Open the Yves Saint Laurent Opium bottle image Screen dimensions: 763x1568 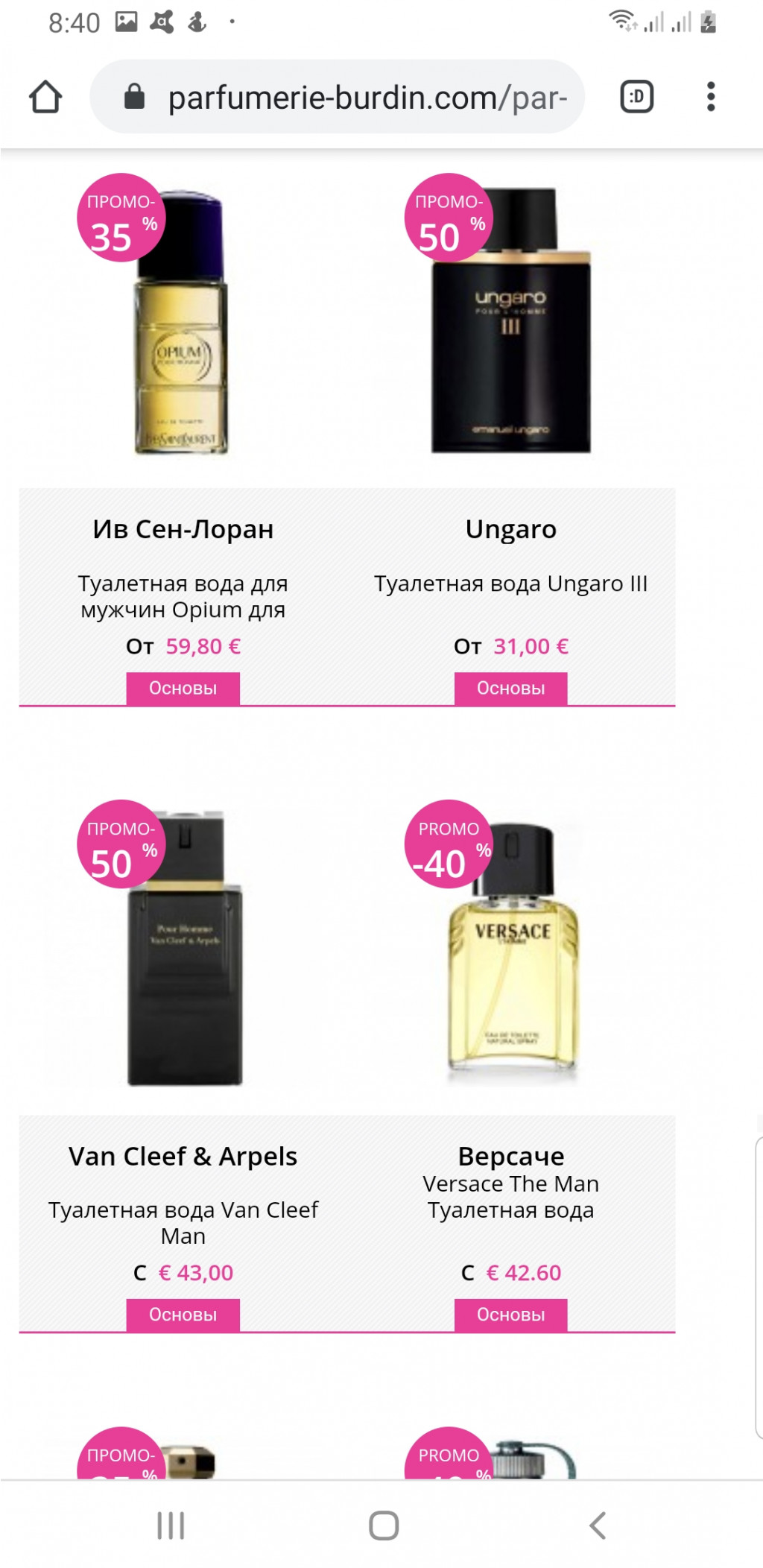tap(182, 324)
